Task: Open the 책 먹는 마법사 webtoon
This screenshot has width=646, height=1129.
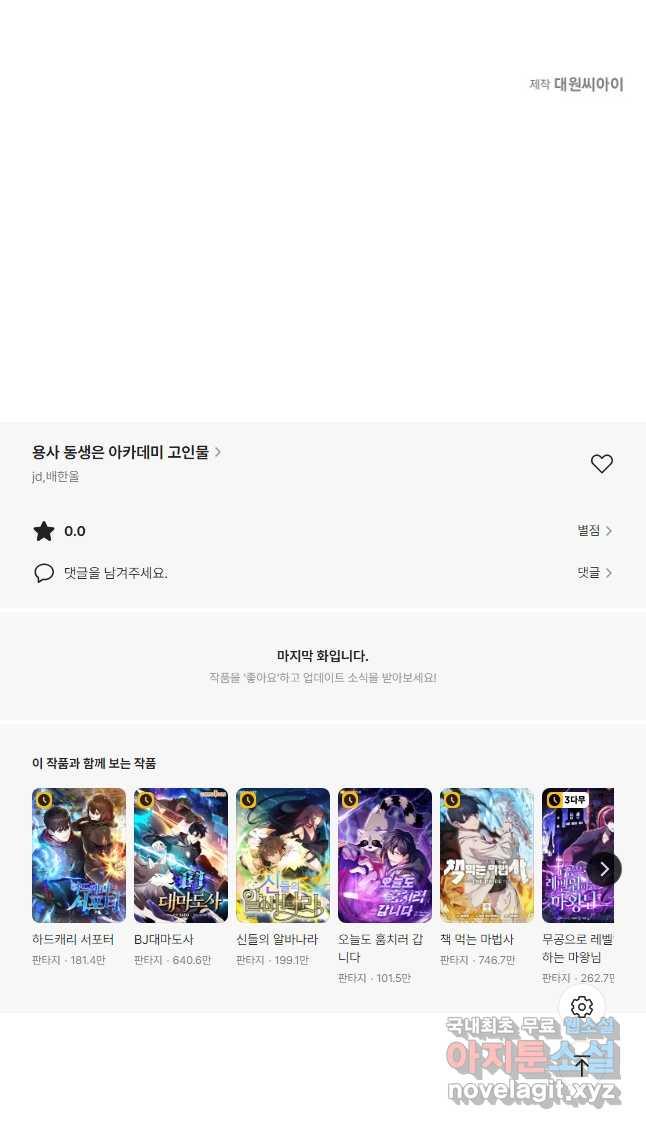Action: click(x=487, y=856)
